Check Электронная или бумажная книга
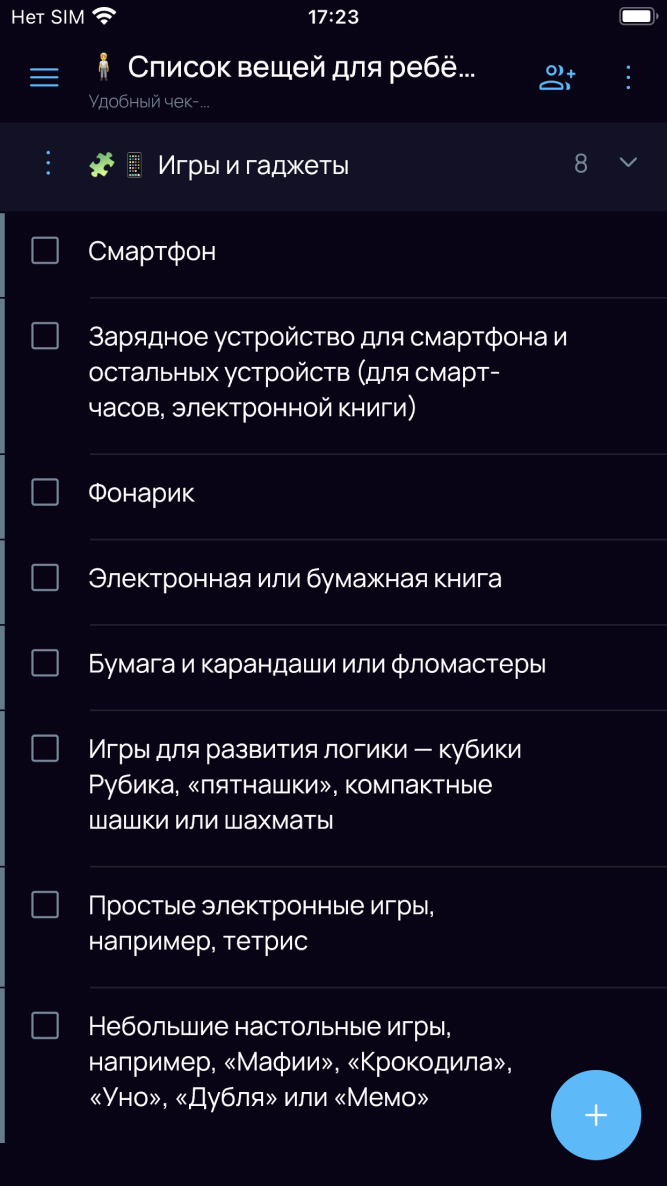Screen dimensions: 667x1186 point(45,578)
